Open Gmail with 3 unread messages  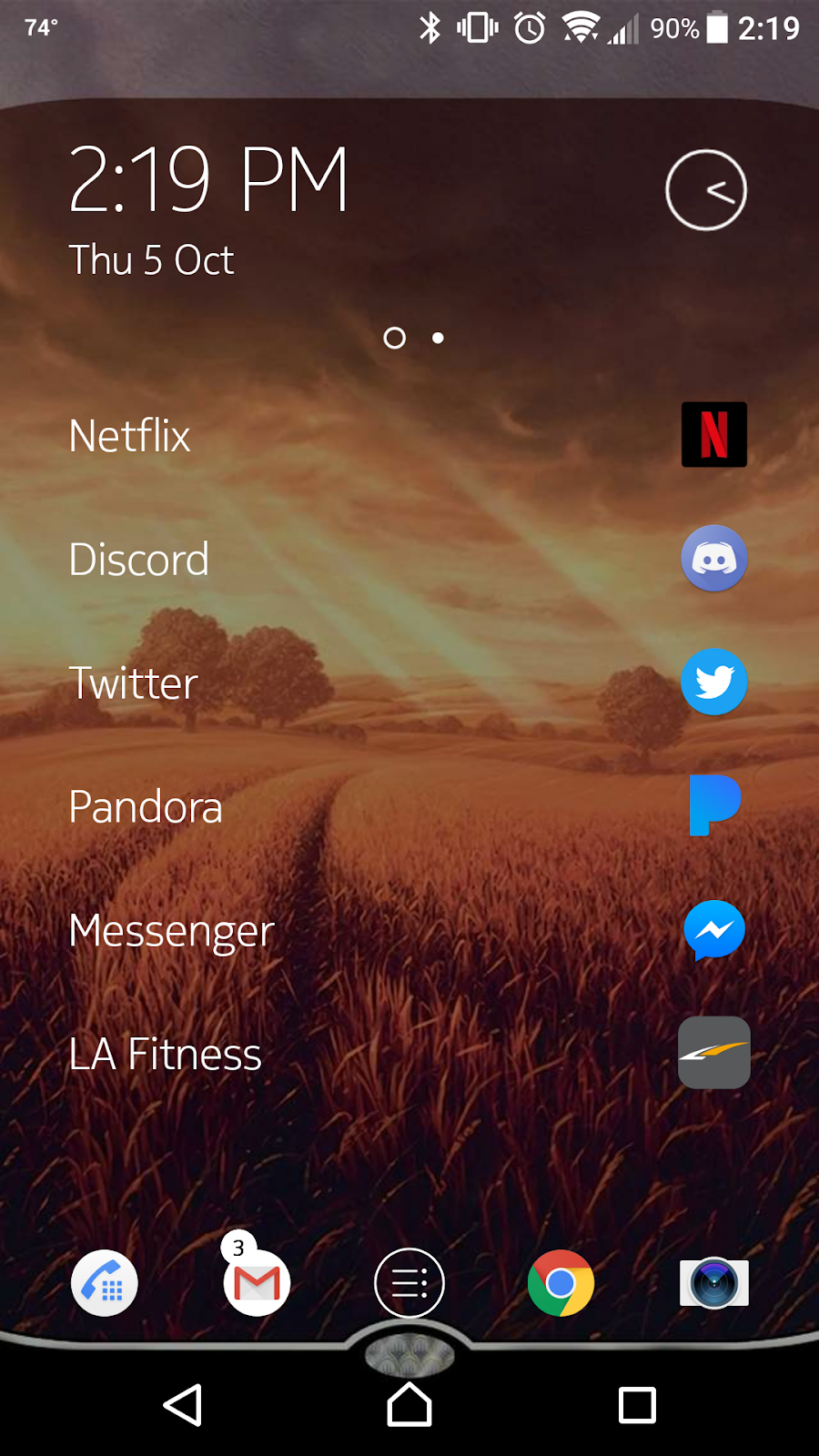[x=257, y=1282]
